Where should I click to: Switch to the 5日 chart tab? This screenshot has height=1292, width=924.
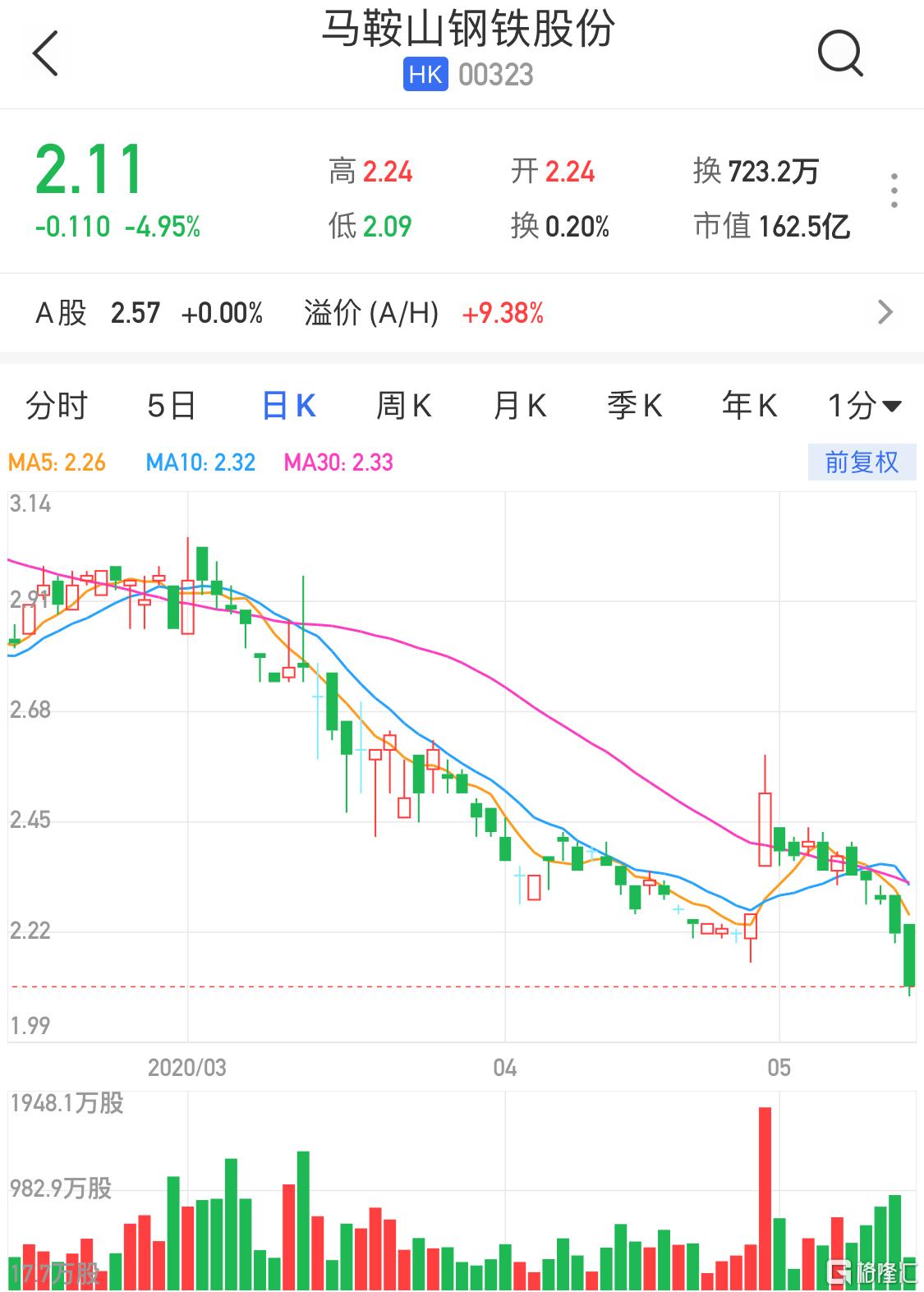172,406
